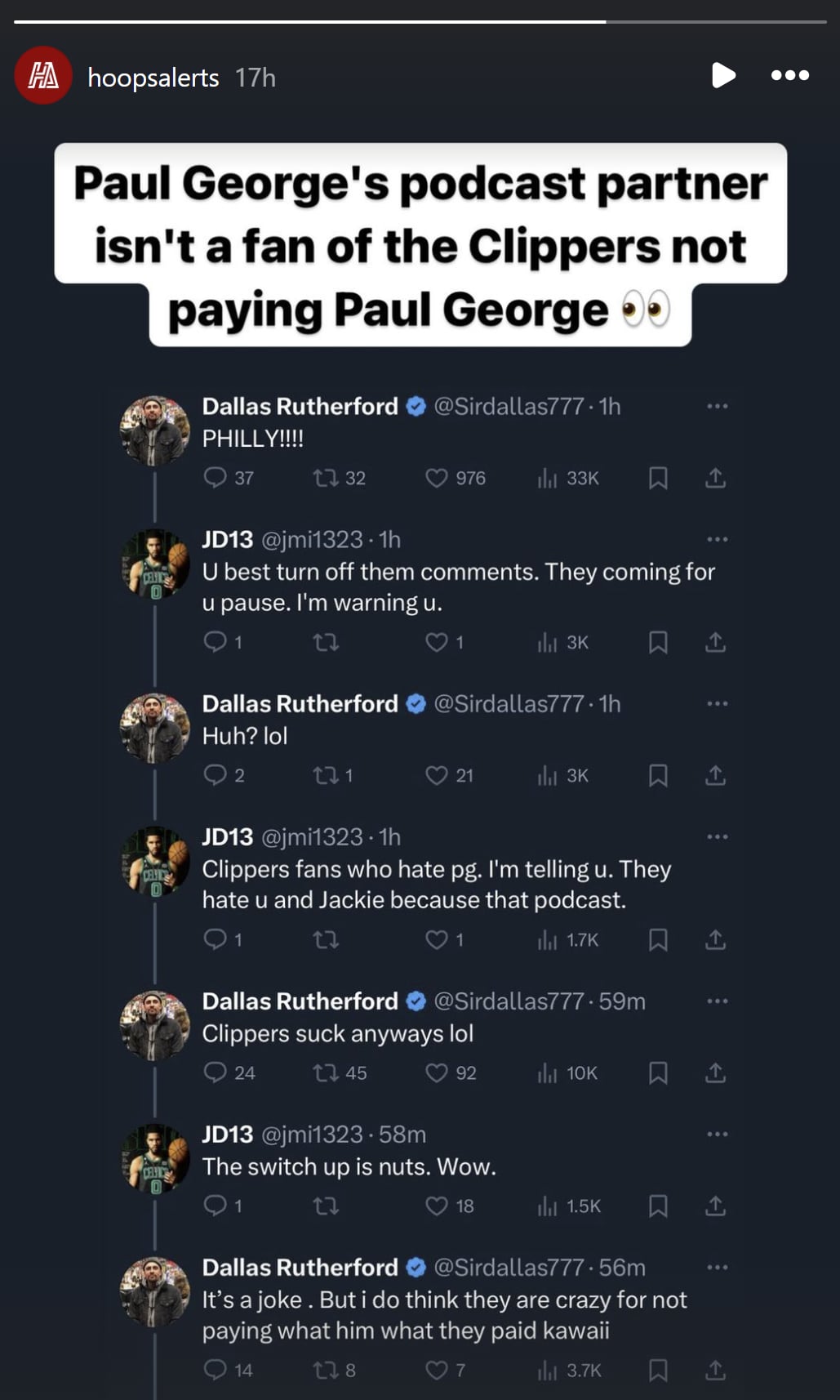Retweet the 'Clippers suck anyways lol' post
This screenshot has height=1400, width=840.
point(326,1073)
